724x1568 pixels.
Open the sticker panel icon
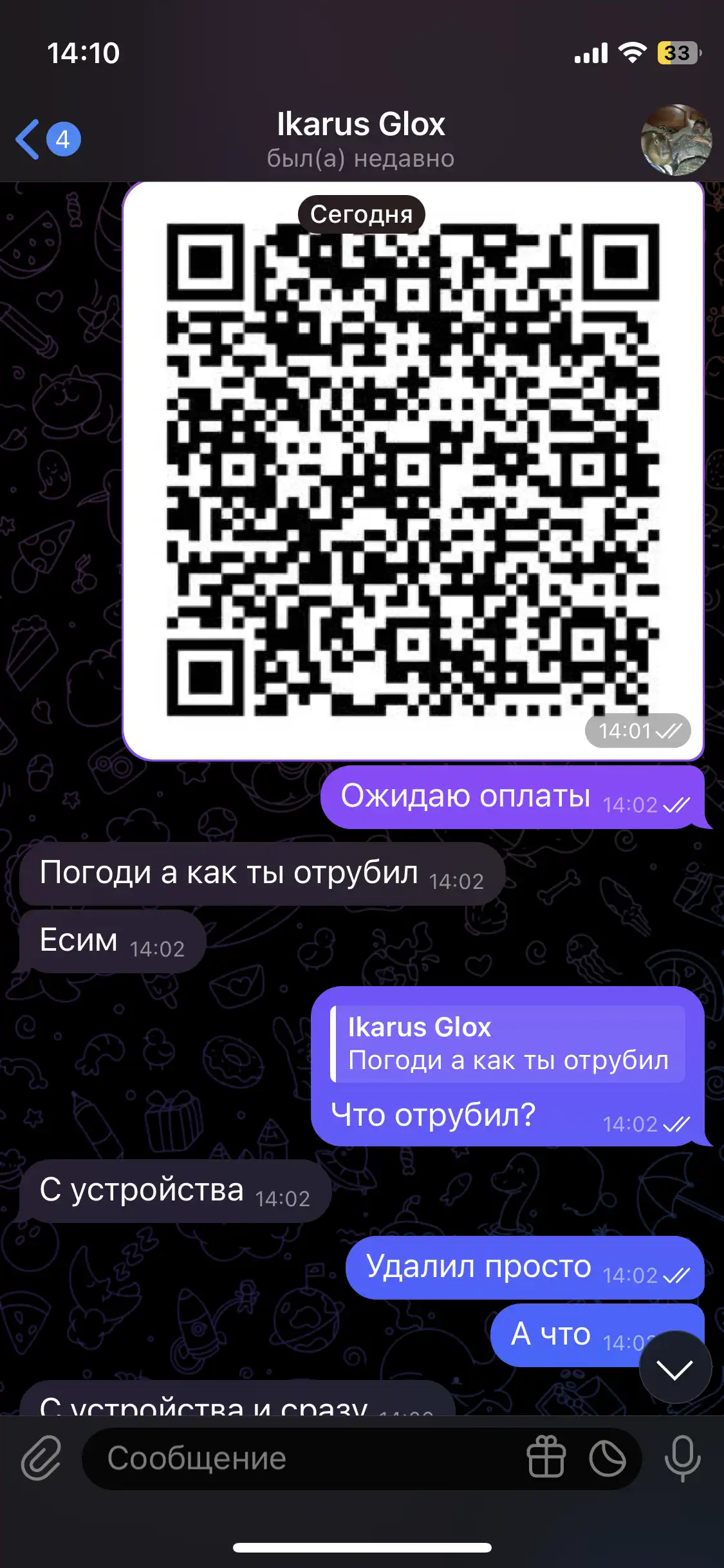point(608,1458)
